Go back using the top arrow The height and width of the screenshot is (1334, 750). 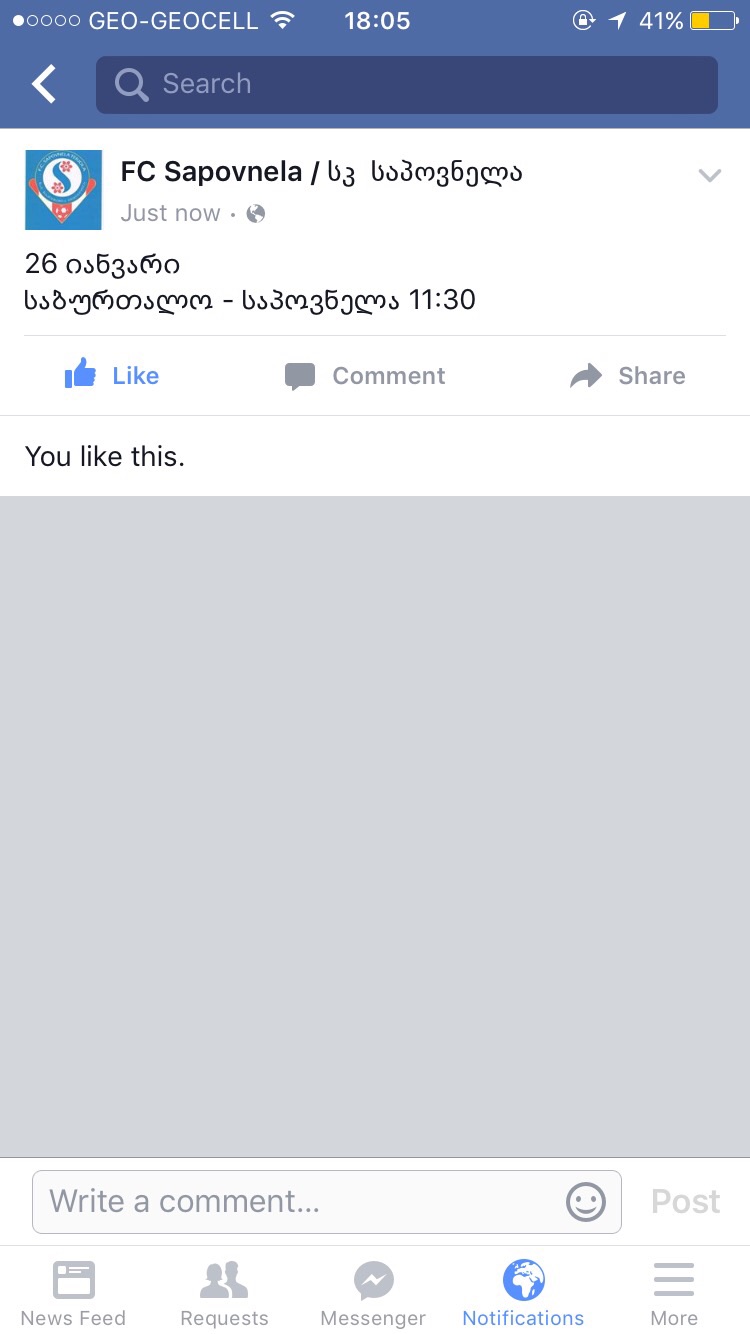click(x=44, y=85)
